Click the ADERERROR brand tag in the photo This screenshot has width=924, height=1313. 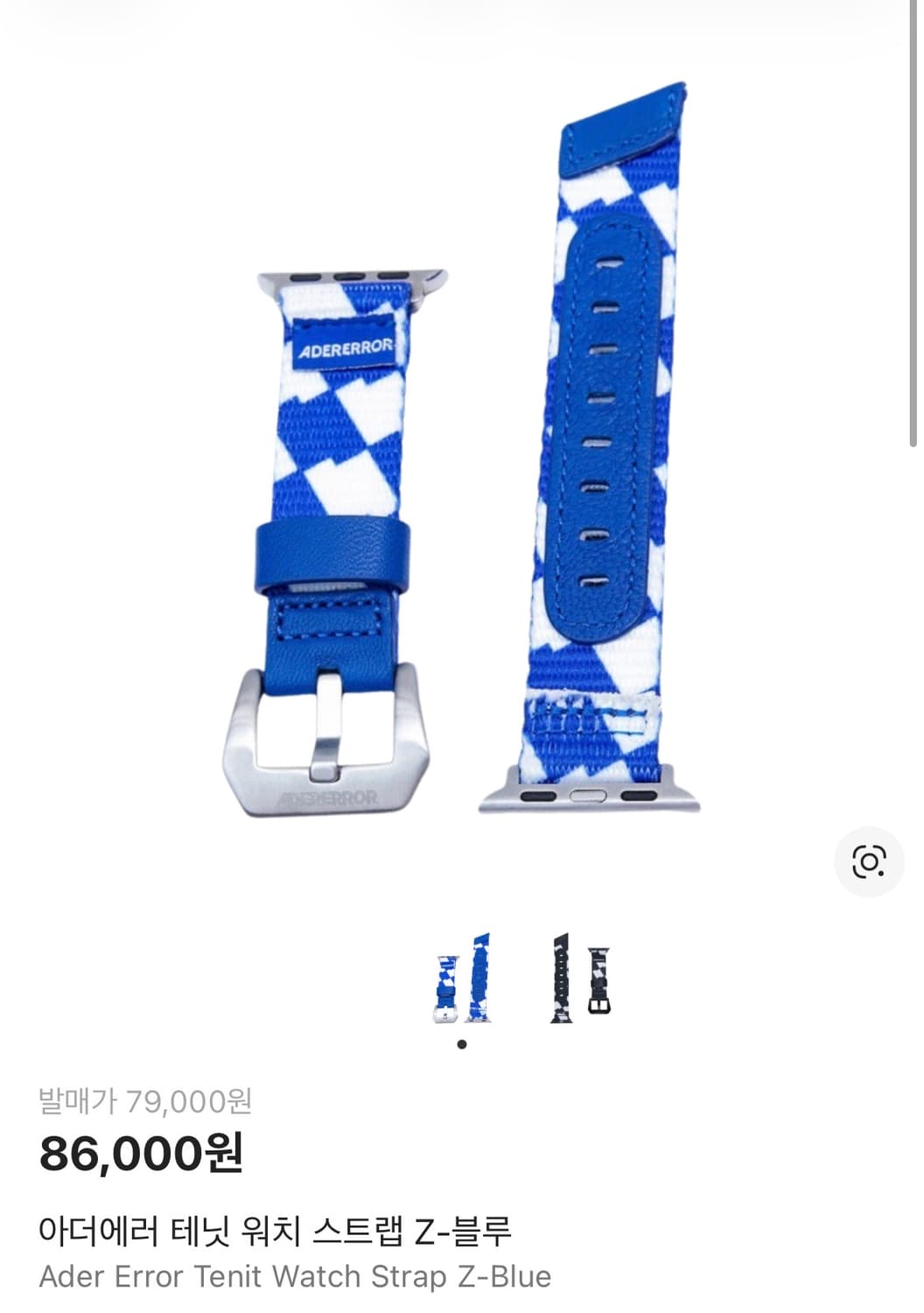tap(346, 344)
